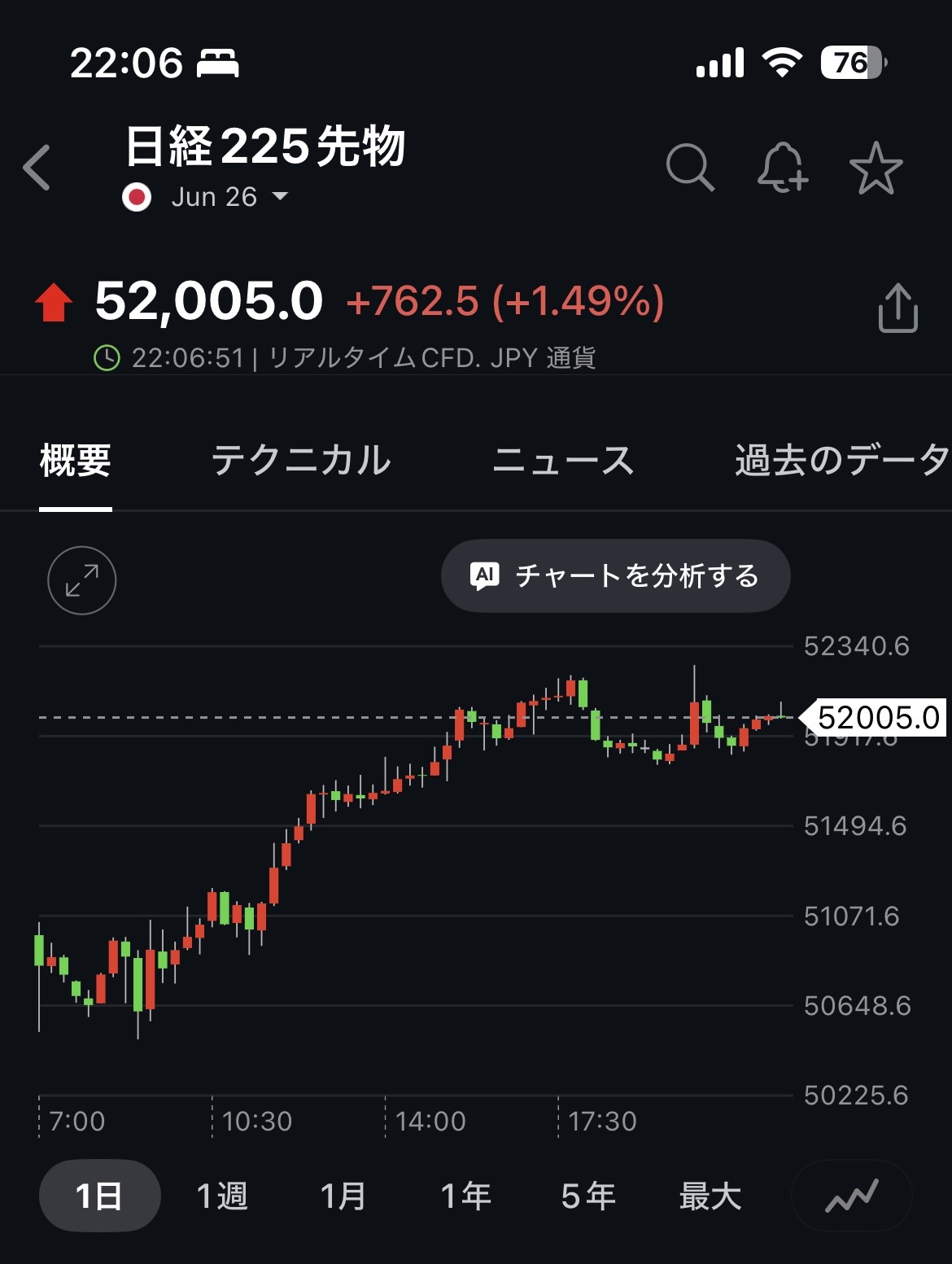The image size is (952, 1264).
Task: View the 5年 chart range
Action: click(x=587, y=1196)
